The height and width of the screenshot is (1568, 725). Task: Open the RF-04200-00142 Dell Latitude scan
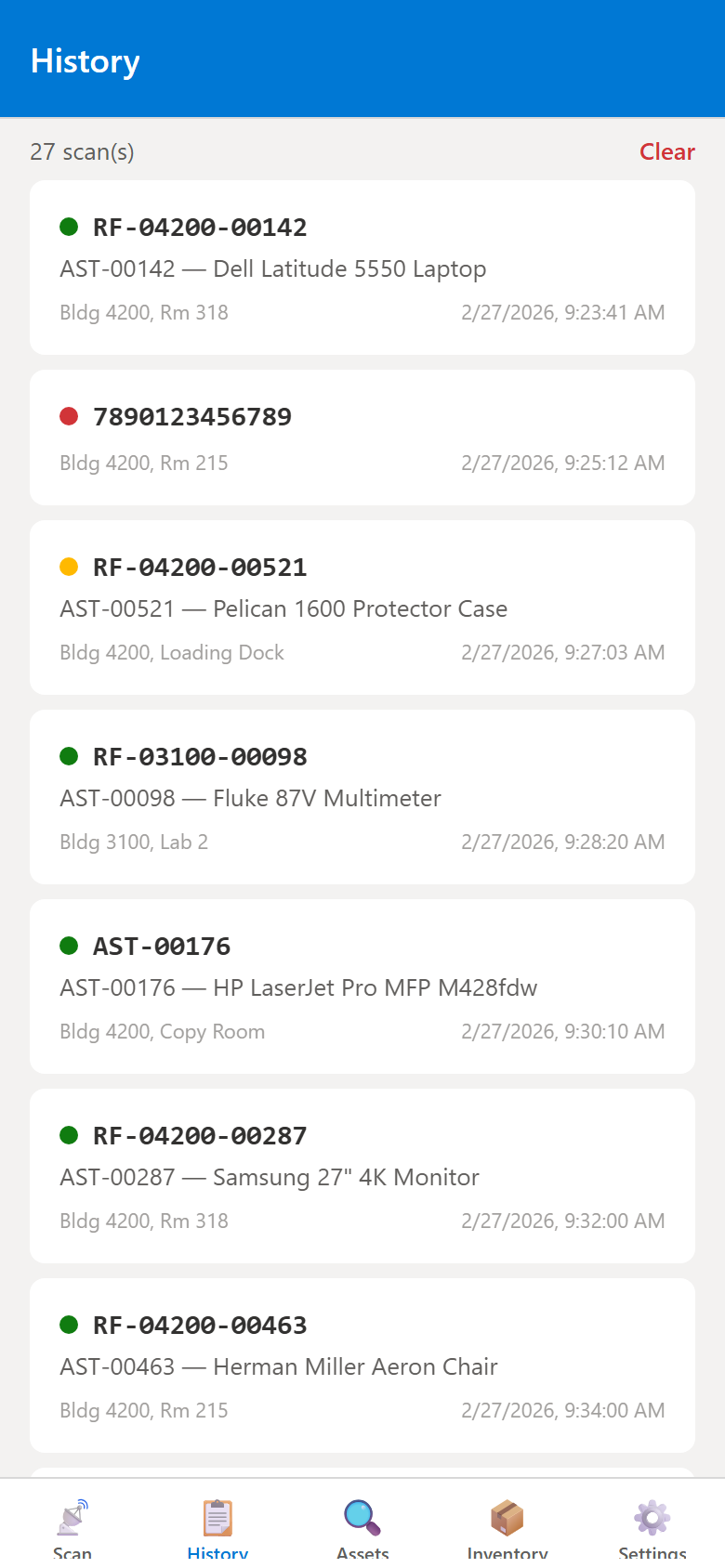pos(362,268)
